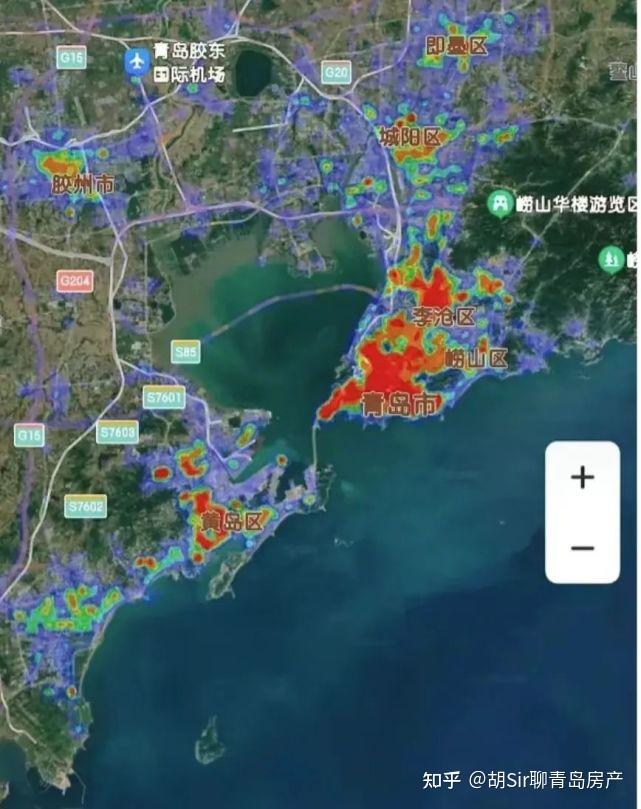Select the 崂山华楼游览区 scenic spot marker

499,204
